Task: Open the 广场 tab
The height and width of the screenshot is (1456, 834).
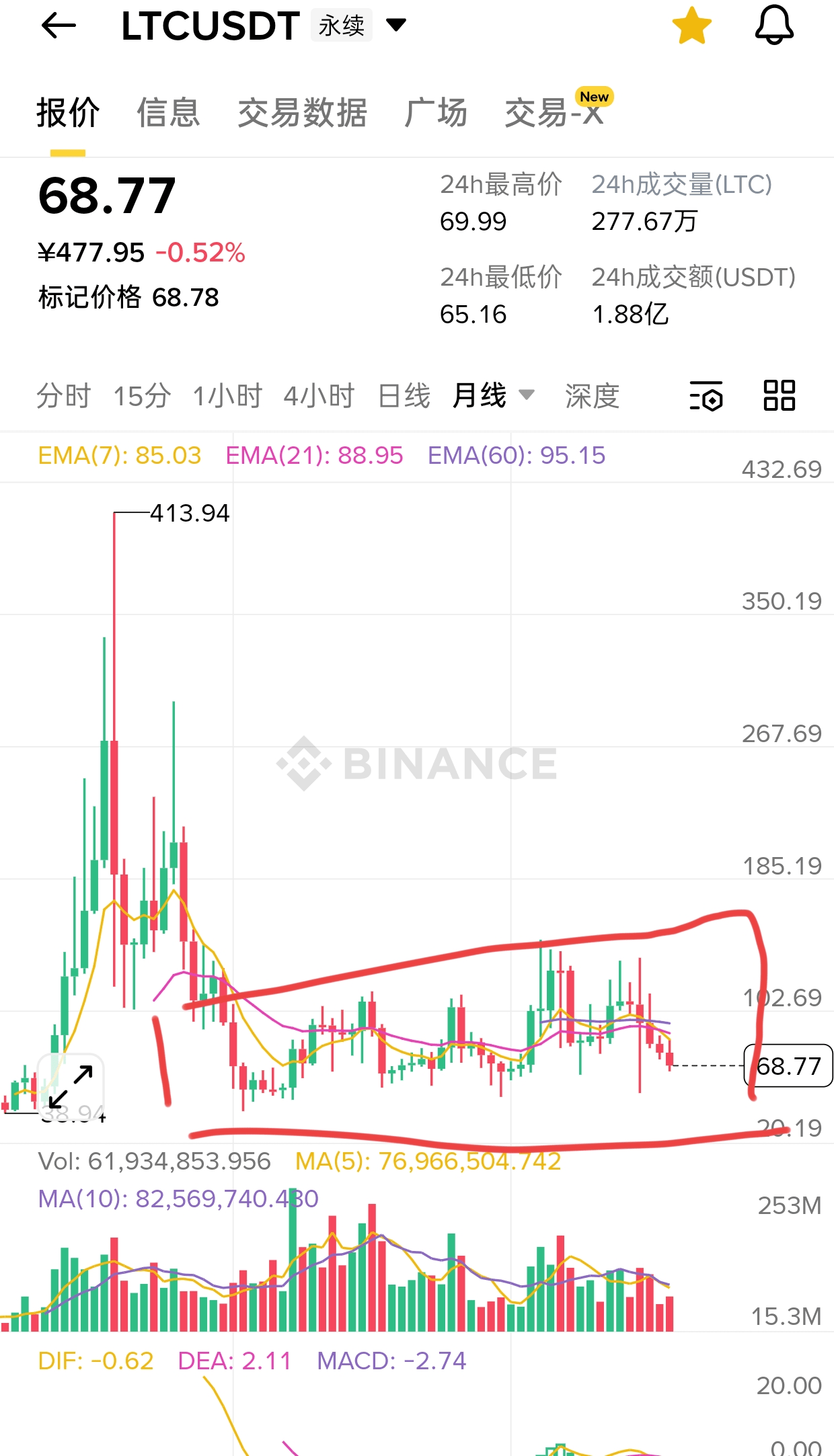Action: click(436, 112)
